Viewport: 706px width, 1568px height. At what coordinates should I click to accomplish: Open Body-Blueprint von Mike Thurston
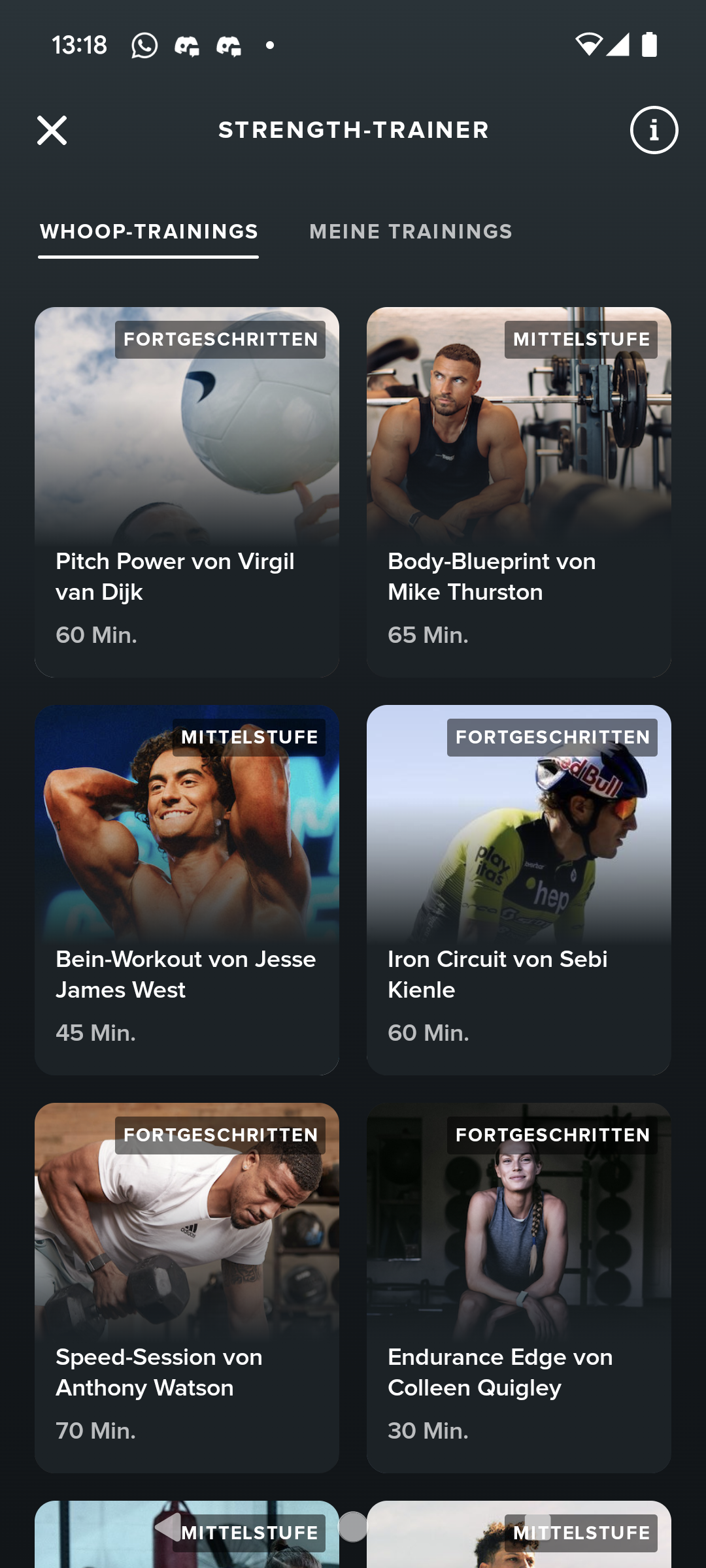[518, 492]
